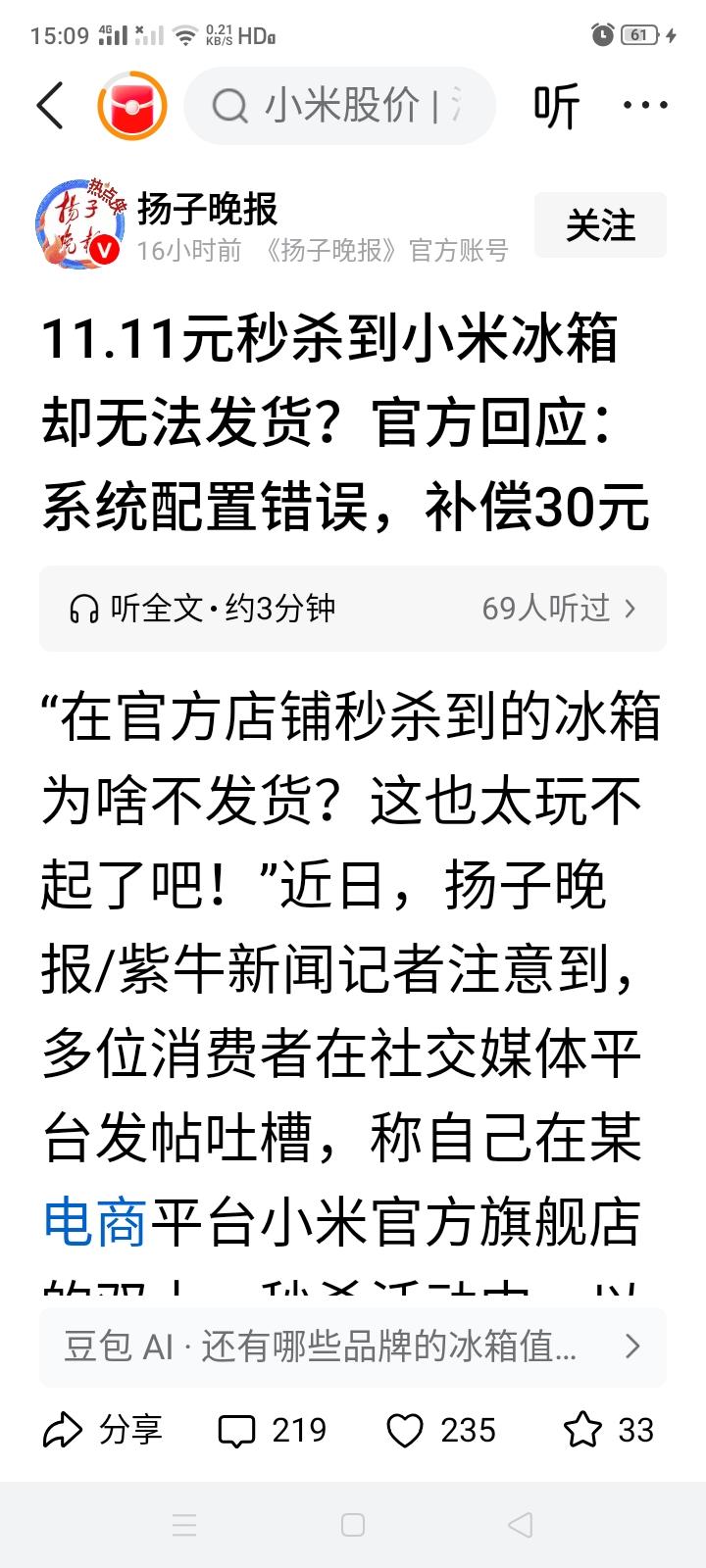Image resolution: width=706 pixels, height=1568 pixels.
Task: Toggle 听 to enable read-aloud mode
Action: click(x=555, y=106)
